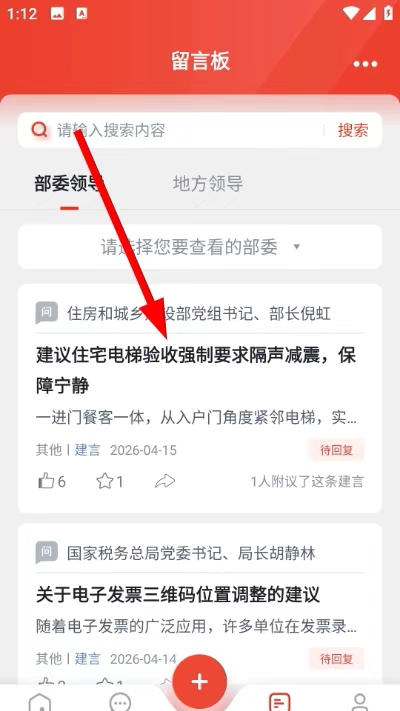This screenshot has width=400, height=711.
Task: Switch to the 地方领导 tab
Action: 208,184
